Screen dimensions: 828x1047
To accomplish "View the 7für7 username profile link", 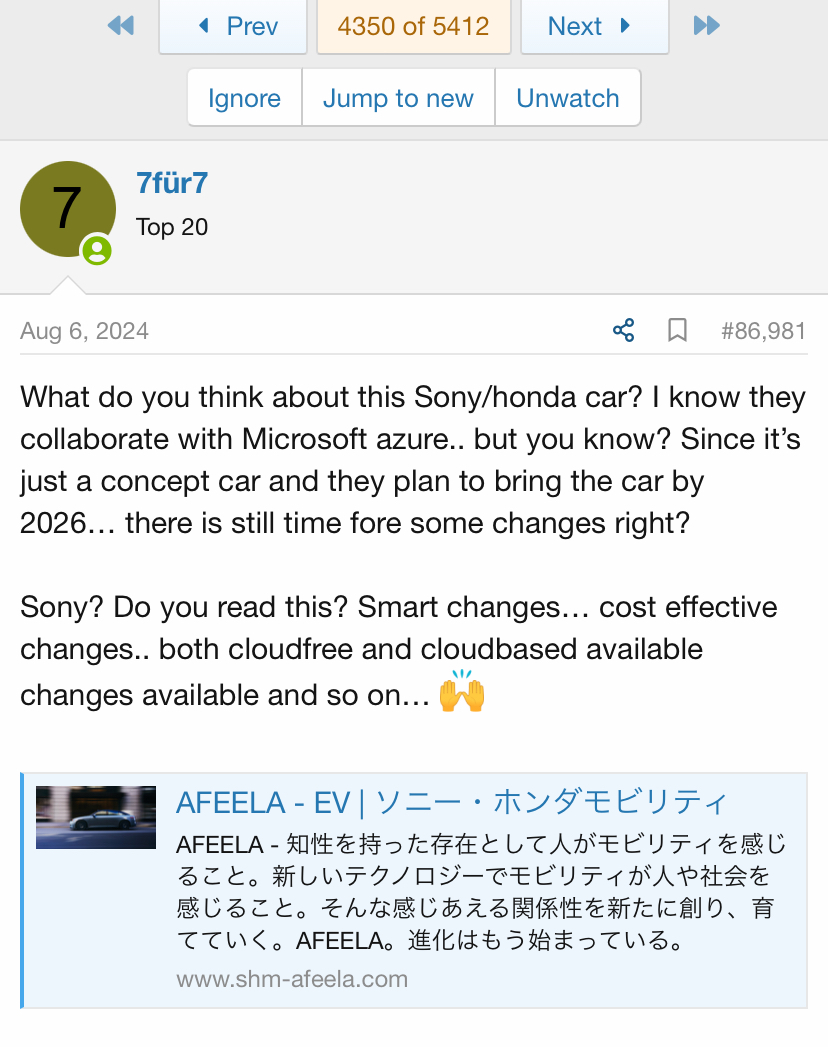I will (172, 184).
